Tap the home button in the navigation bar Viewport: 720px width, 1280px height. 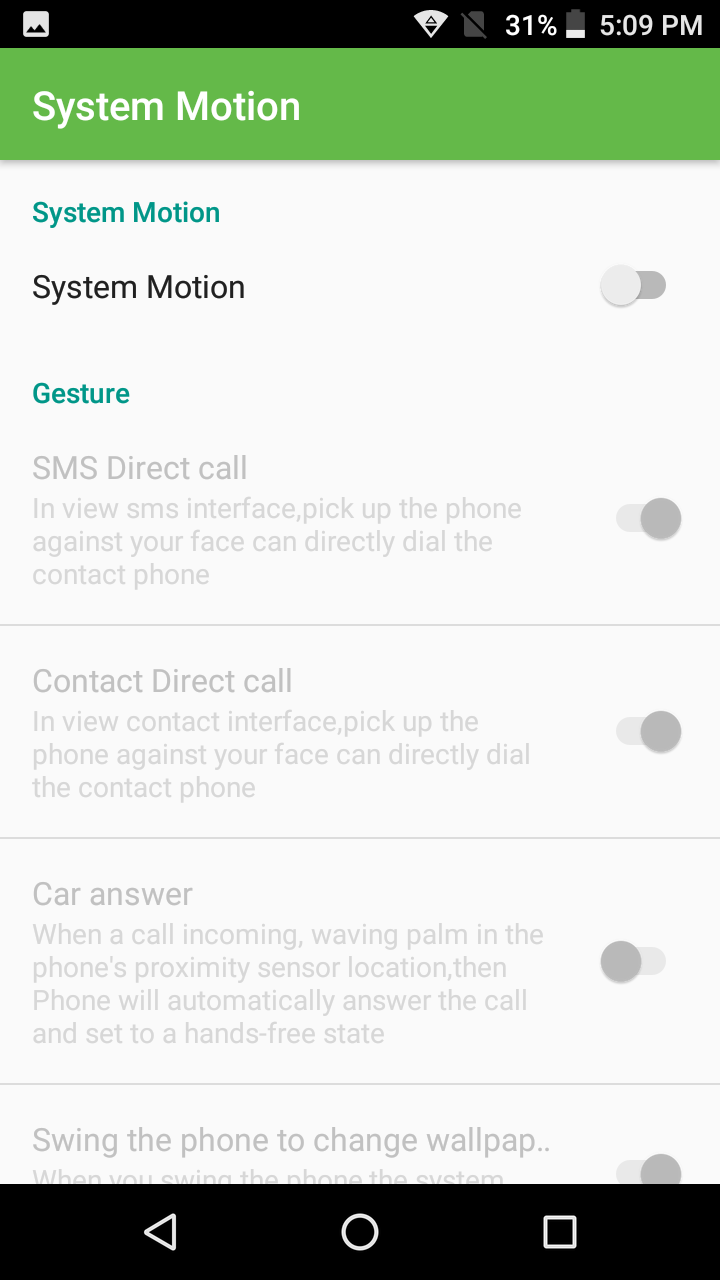coord(360,1232)
